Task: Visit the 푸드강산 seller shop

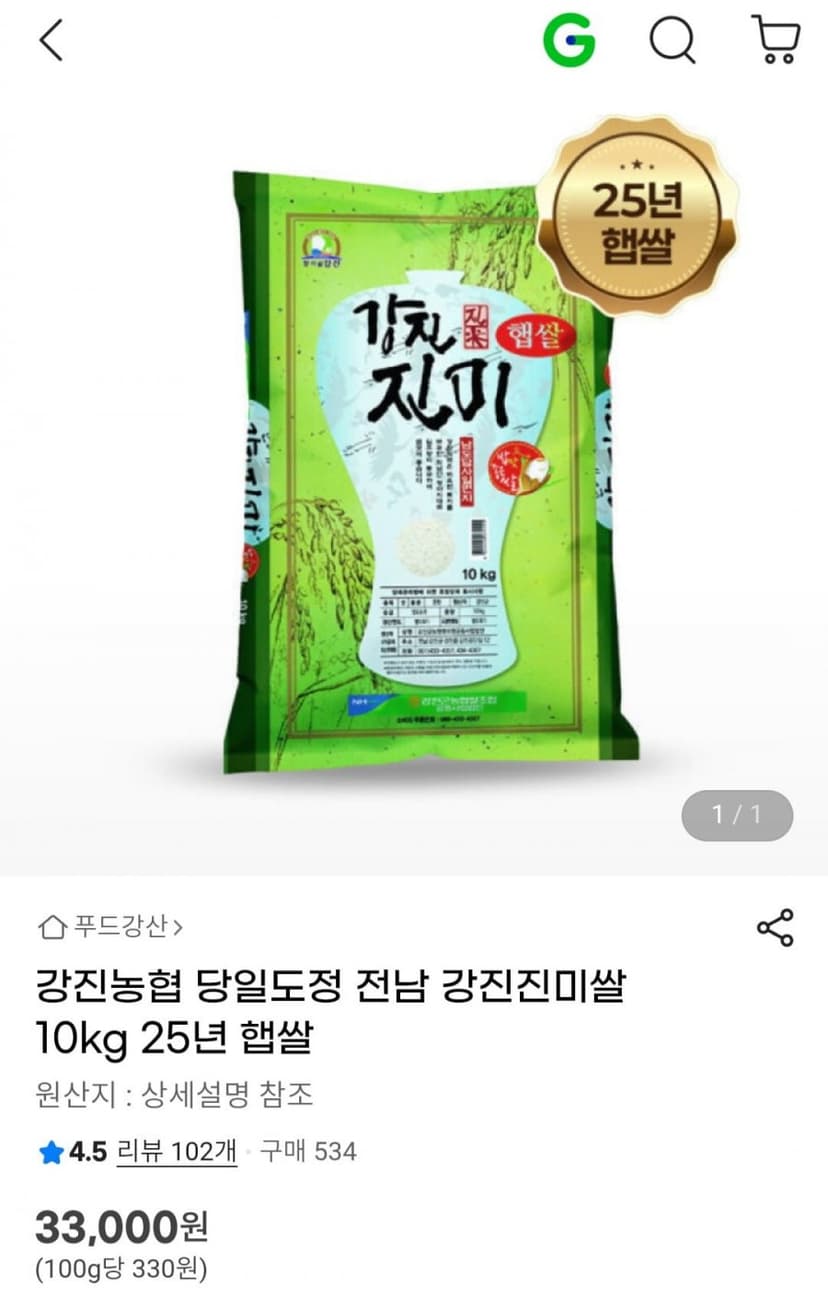Action: point(110,927)
